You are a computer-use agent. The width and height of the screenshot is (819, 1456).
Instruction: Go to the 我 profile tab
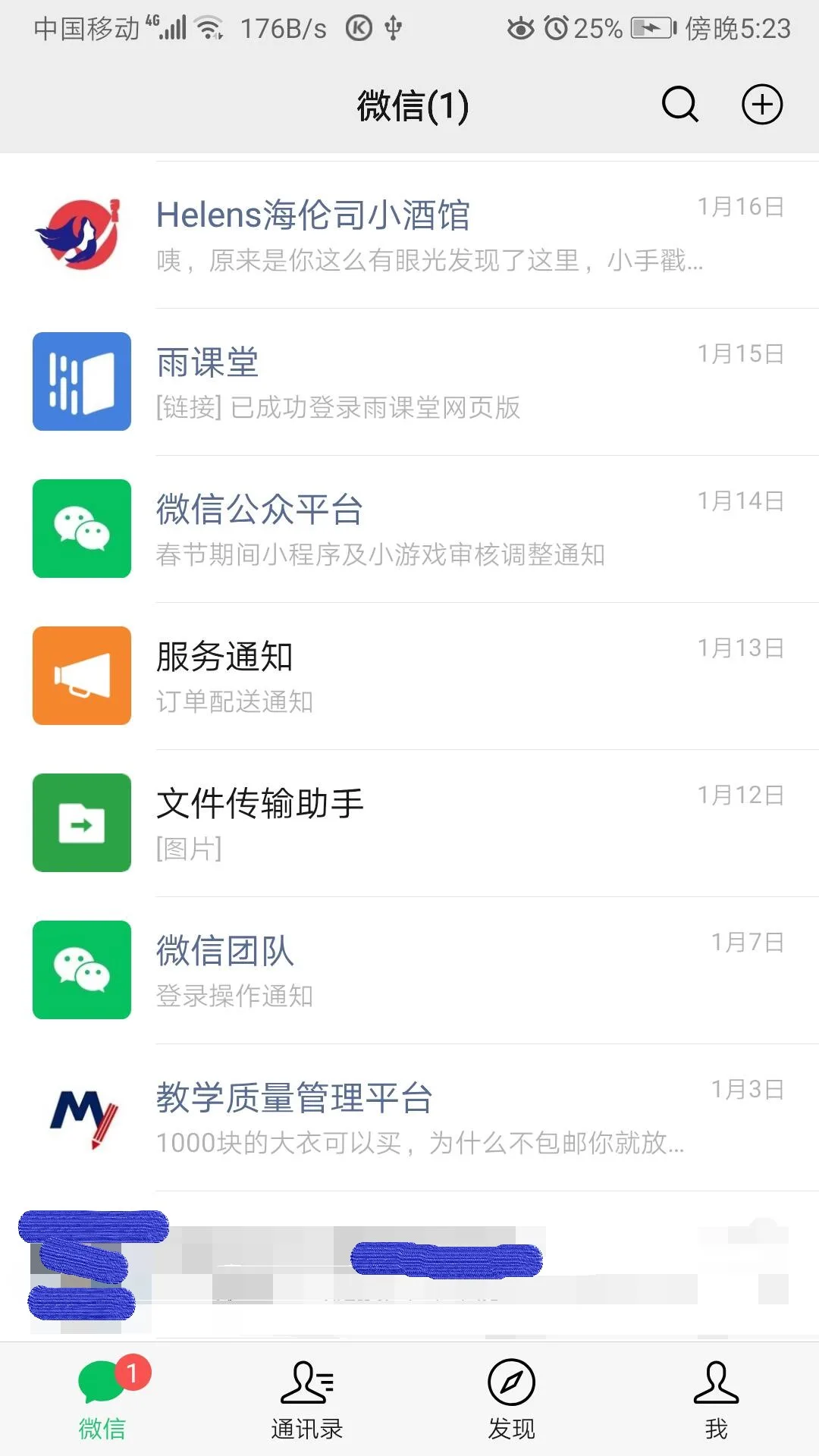pyautogui.click(x=717, y=1400)
